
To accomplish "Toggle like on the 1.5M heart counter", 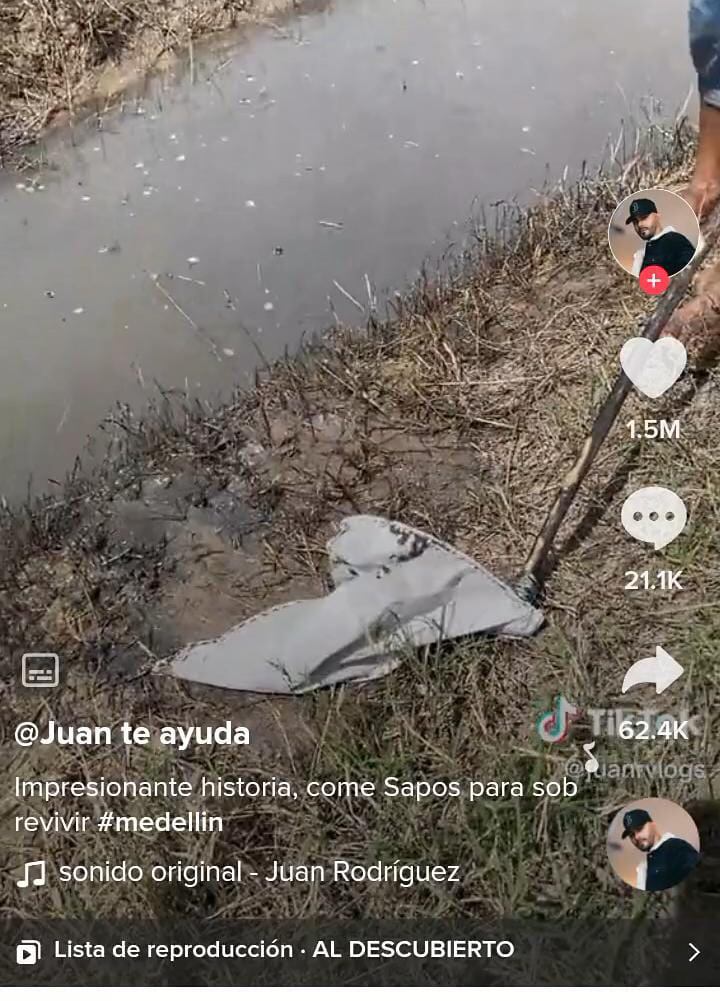I will pyautogui.click(x=655, y=427).
